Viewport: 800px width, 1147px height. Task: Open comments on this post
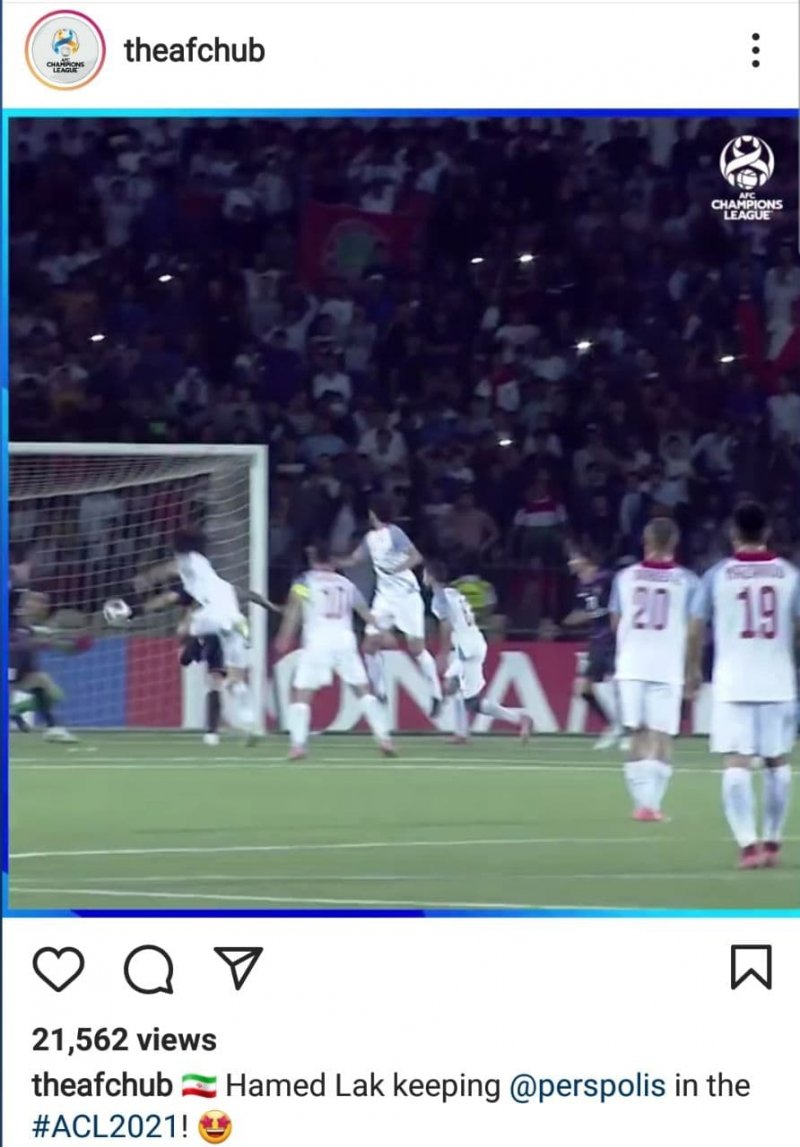(148, 968)
